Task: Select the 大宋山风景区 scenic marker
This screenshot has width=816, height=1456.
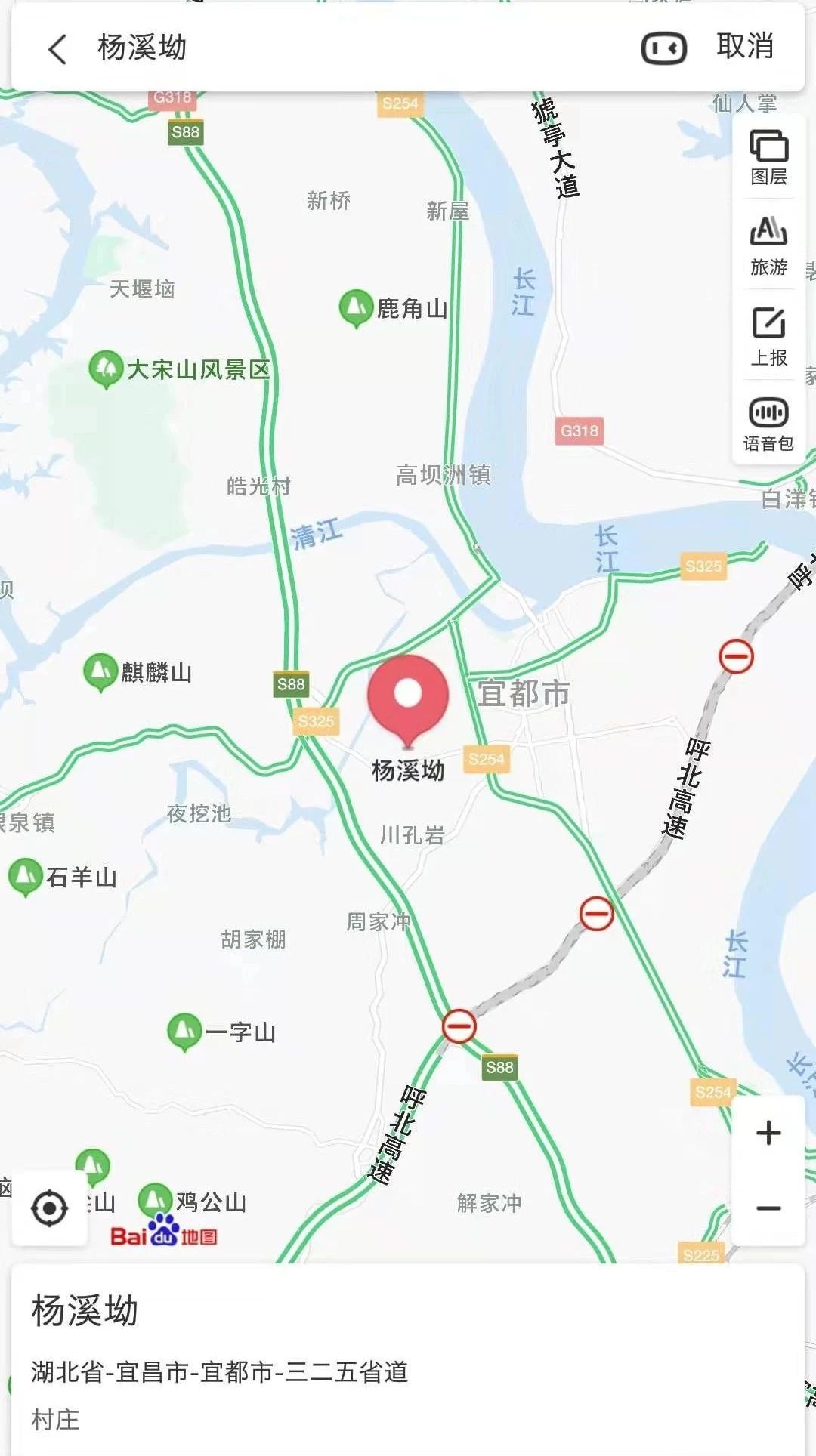Action: 107,369
